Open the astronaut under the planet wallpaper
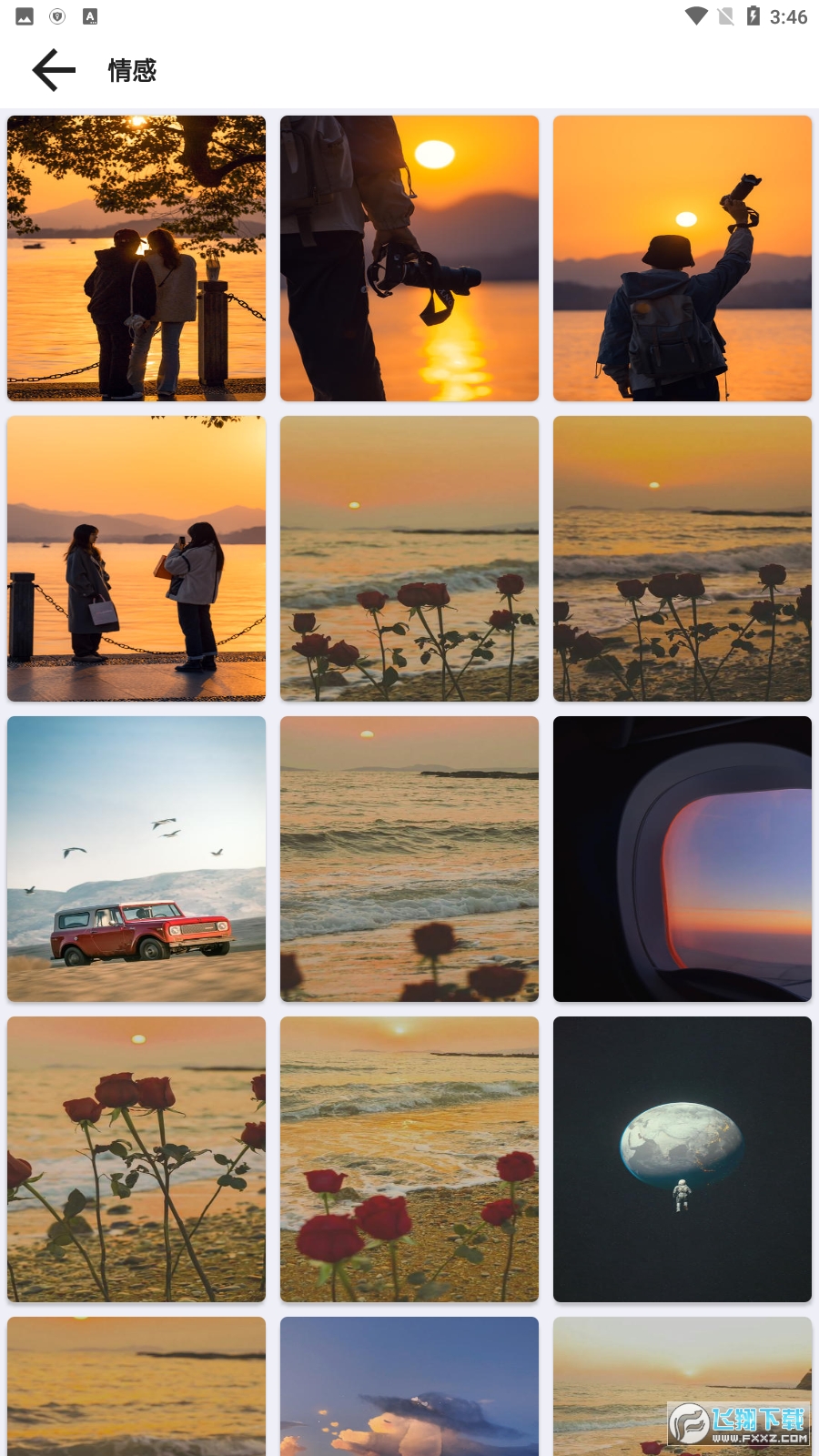Image resolution: width=819 pixels, height=1456 pixels. click(682, 1159)
